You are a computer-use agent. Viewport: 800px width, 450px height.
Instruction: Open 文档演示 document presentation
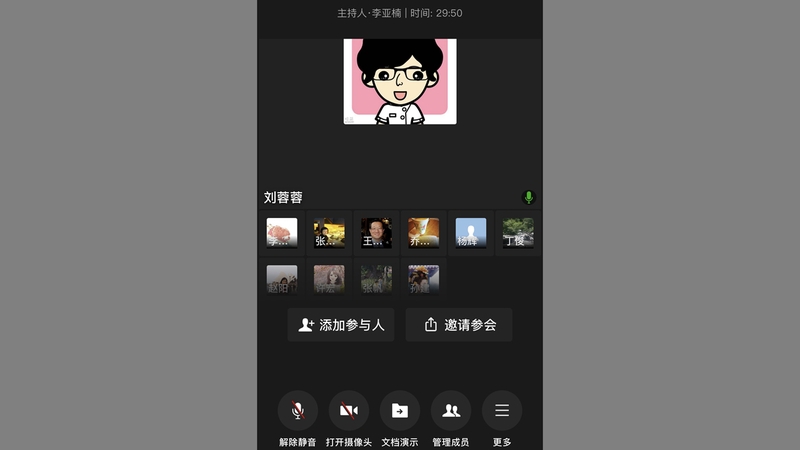pyautogui.click(x=399, y=410)
